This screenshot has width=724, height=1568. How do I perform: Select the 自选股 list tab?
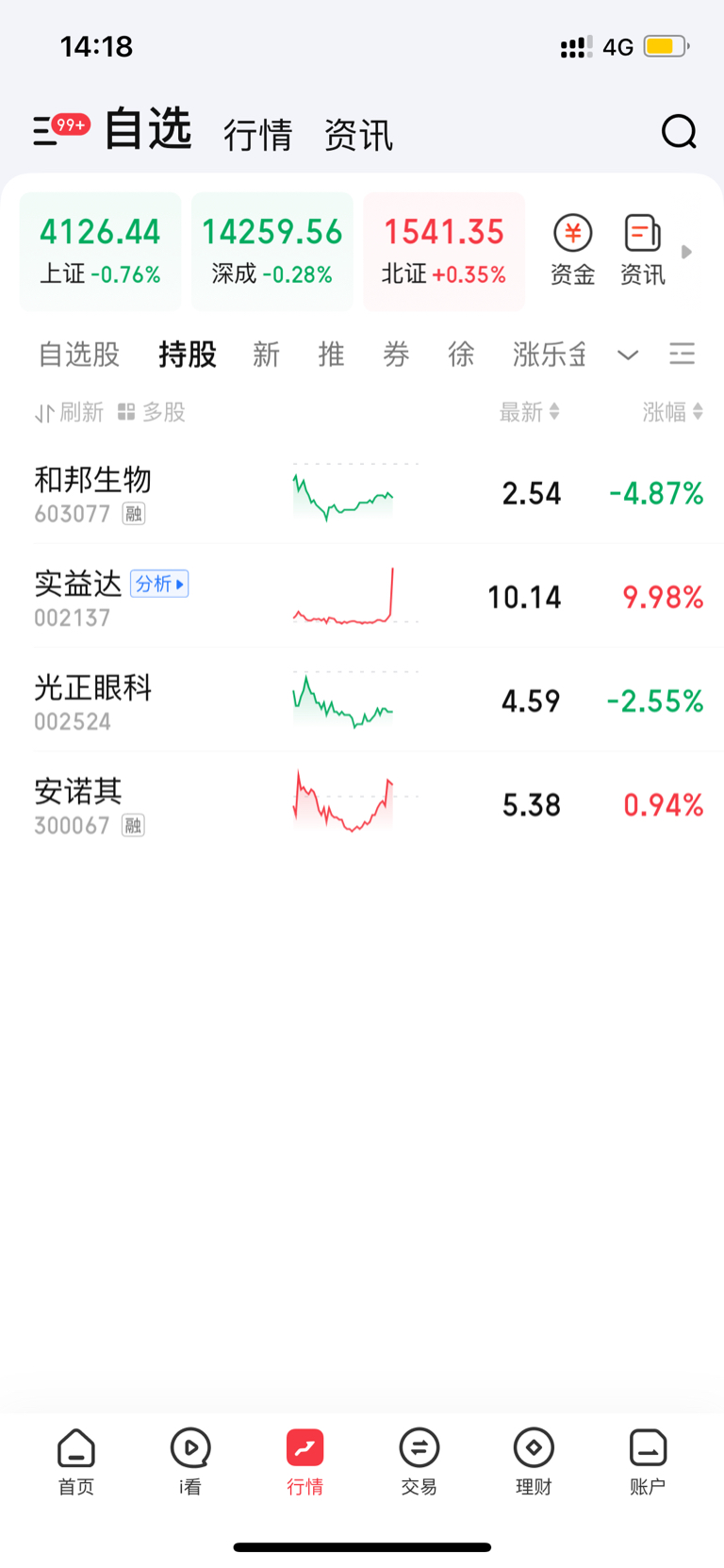point(79,355)
